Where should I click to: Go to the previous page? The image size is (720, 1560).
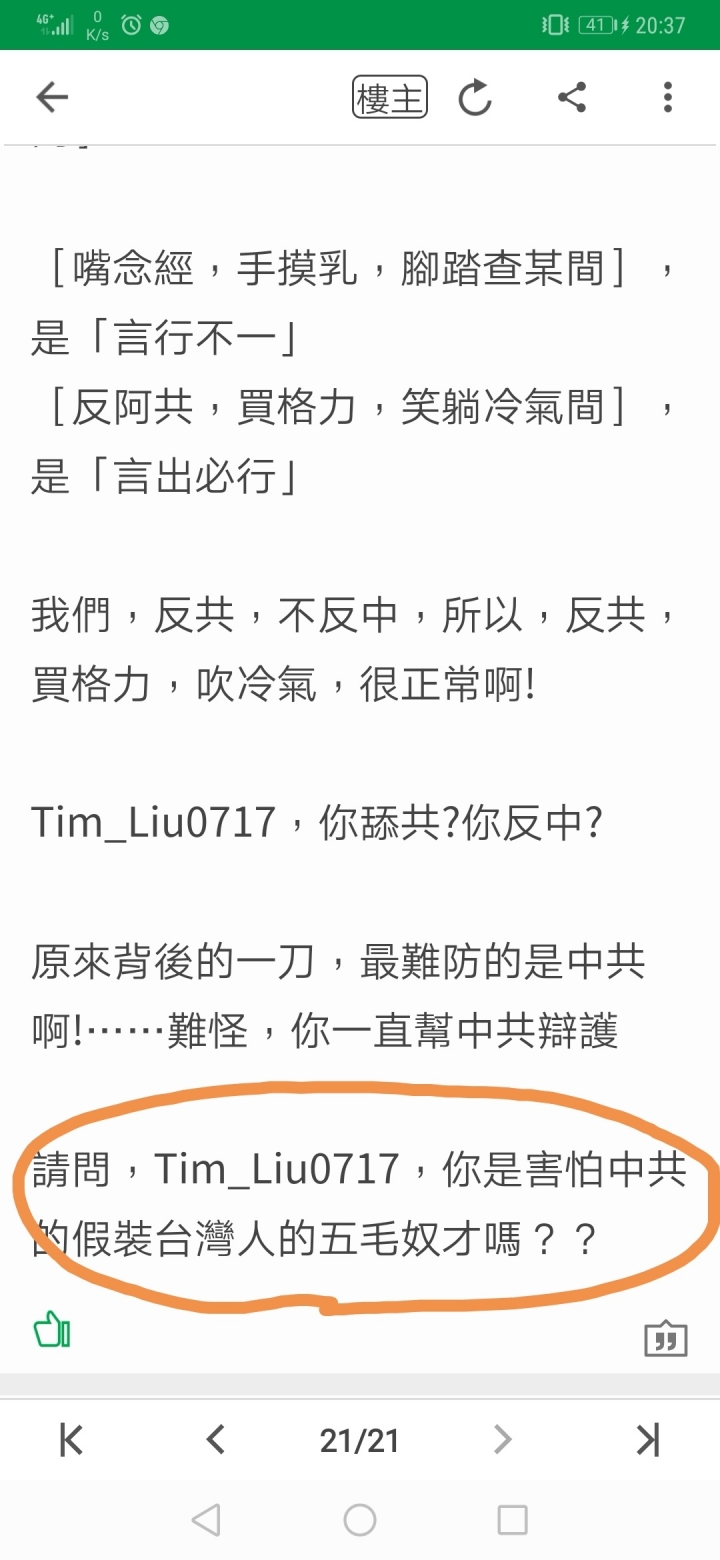pos(214,1440)
